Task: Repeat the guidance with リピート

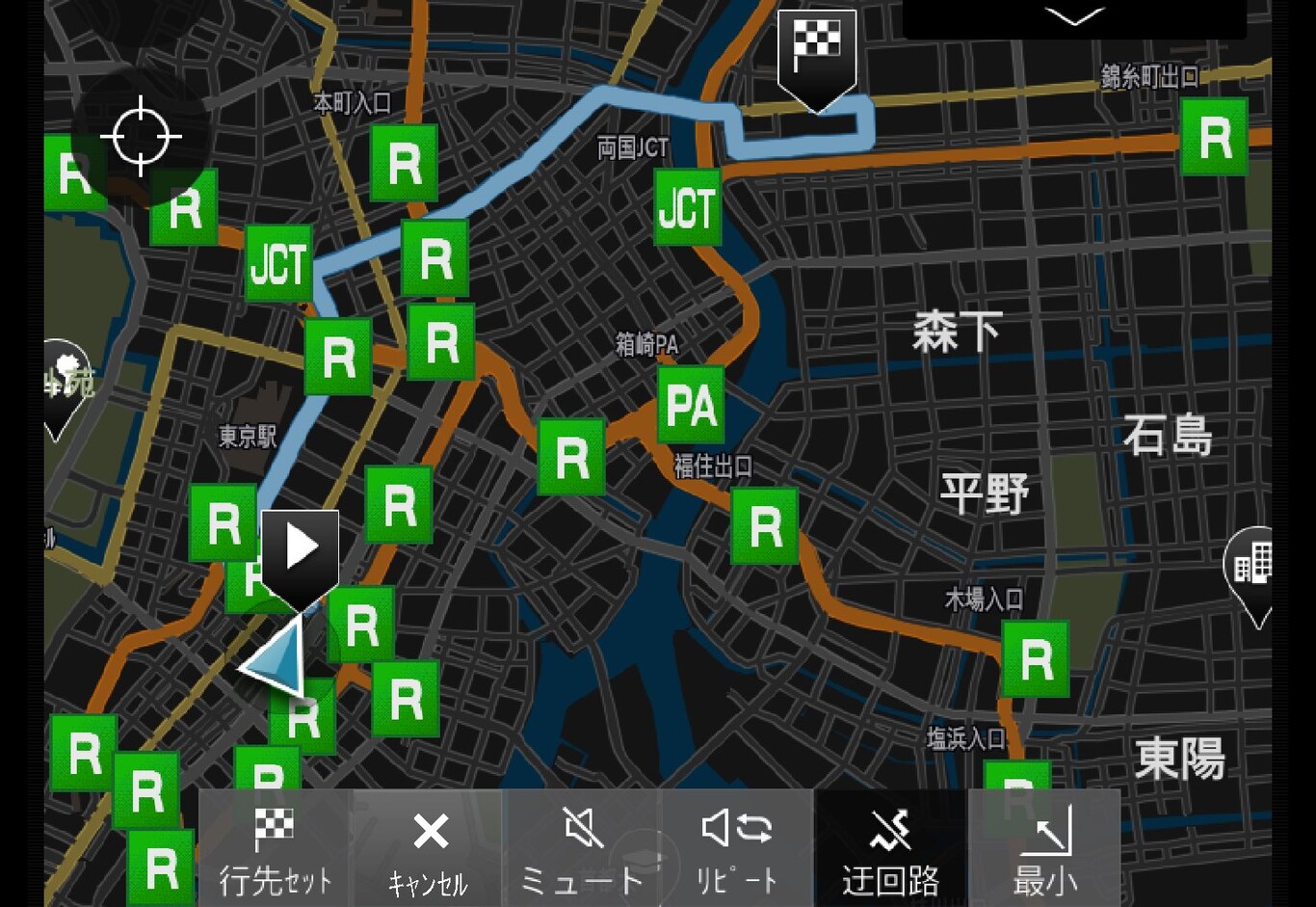Action: click(737, 848)
